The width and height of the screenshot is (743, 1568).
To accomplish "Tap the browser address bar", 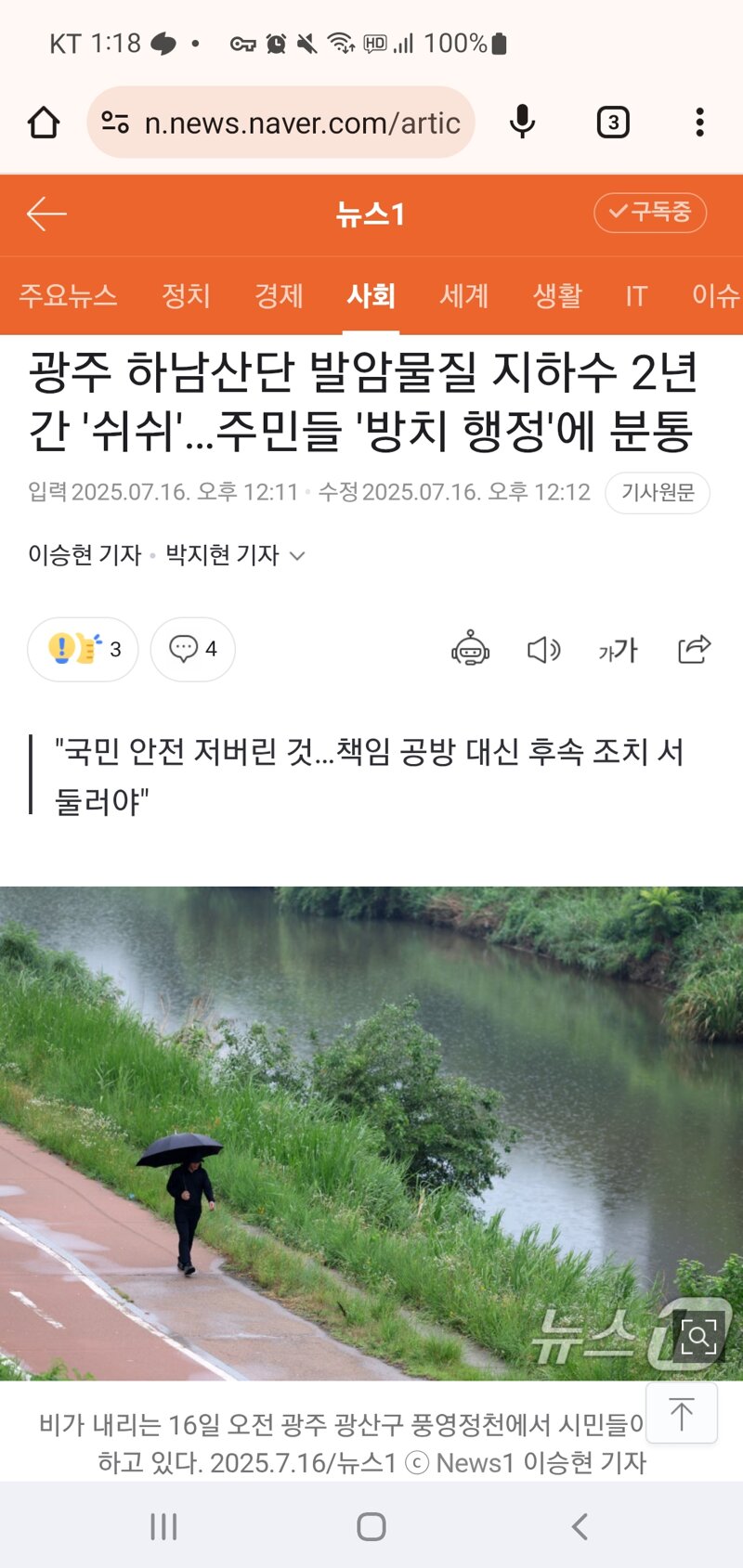I will (x=281, y=123).
